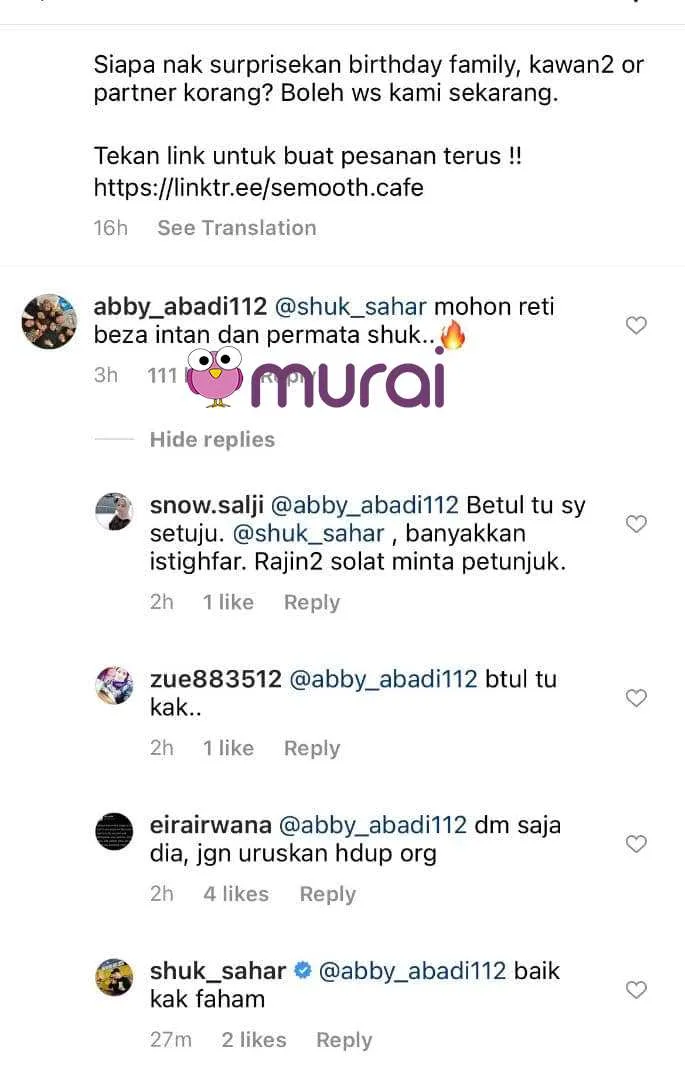Screen dimensions: 685x1080
Task: View likes on eirairwana's comment
Action: click(x=236, y=895)
